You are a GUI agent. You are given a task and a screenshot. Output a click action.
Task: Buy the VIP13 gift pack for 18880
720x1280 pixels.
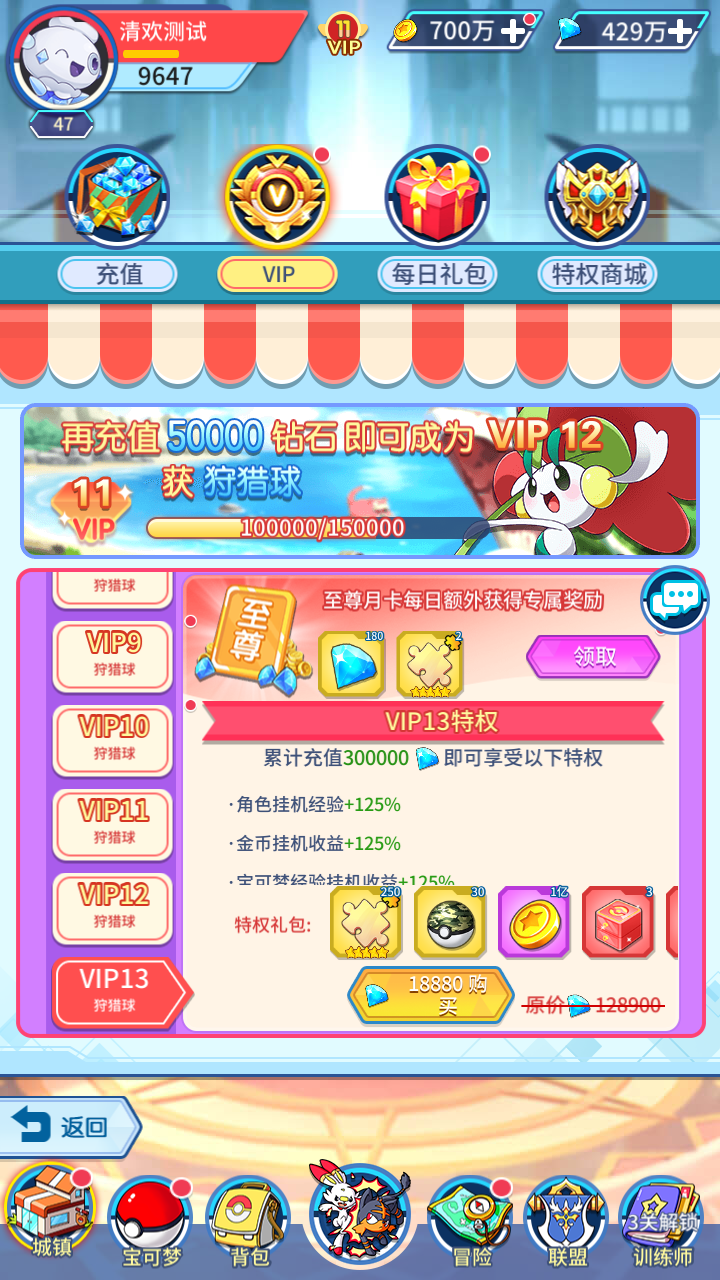[x=431, y=995]
